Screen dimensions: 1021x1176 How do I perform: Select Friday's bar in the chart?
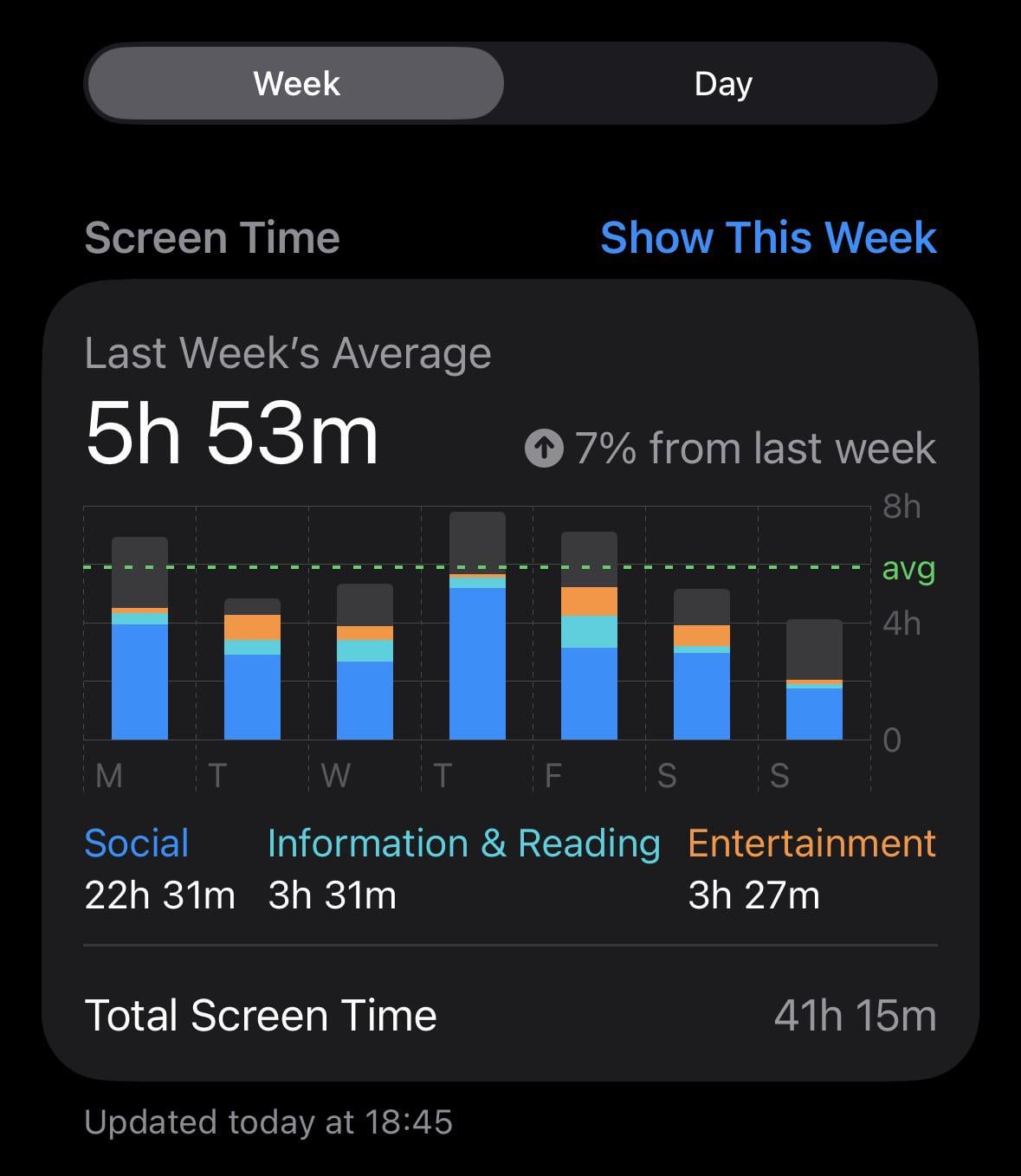pos(589,636)
